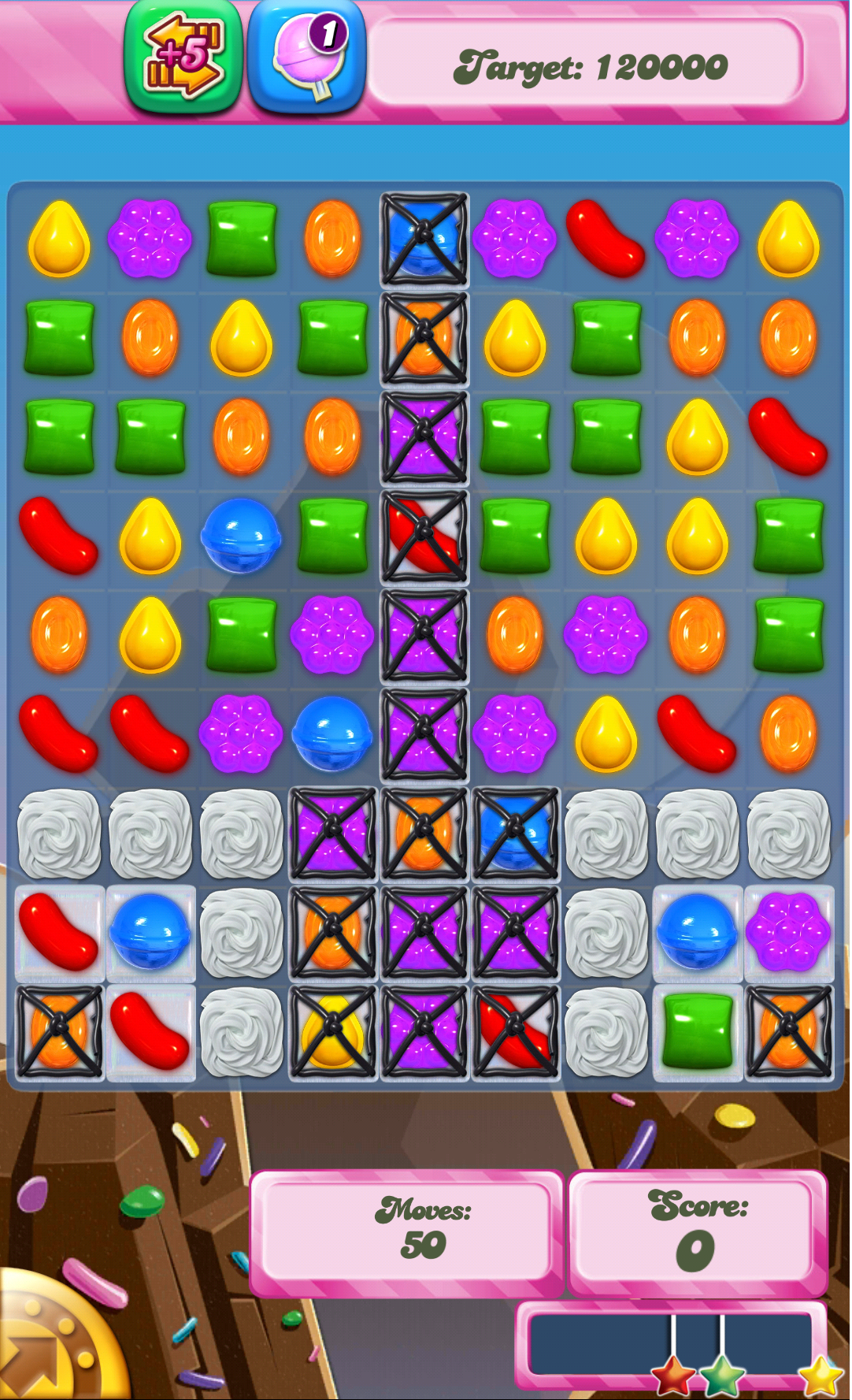Screen dimensions: 852x1400
Task: Use the +5 extra moves booster
Action: pyautogui.click(x=183, y=58)
